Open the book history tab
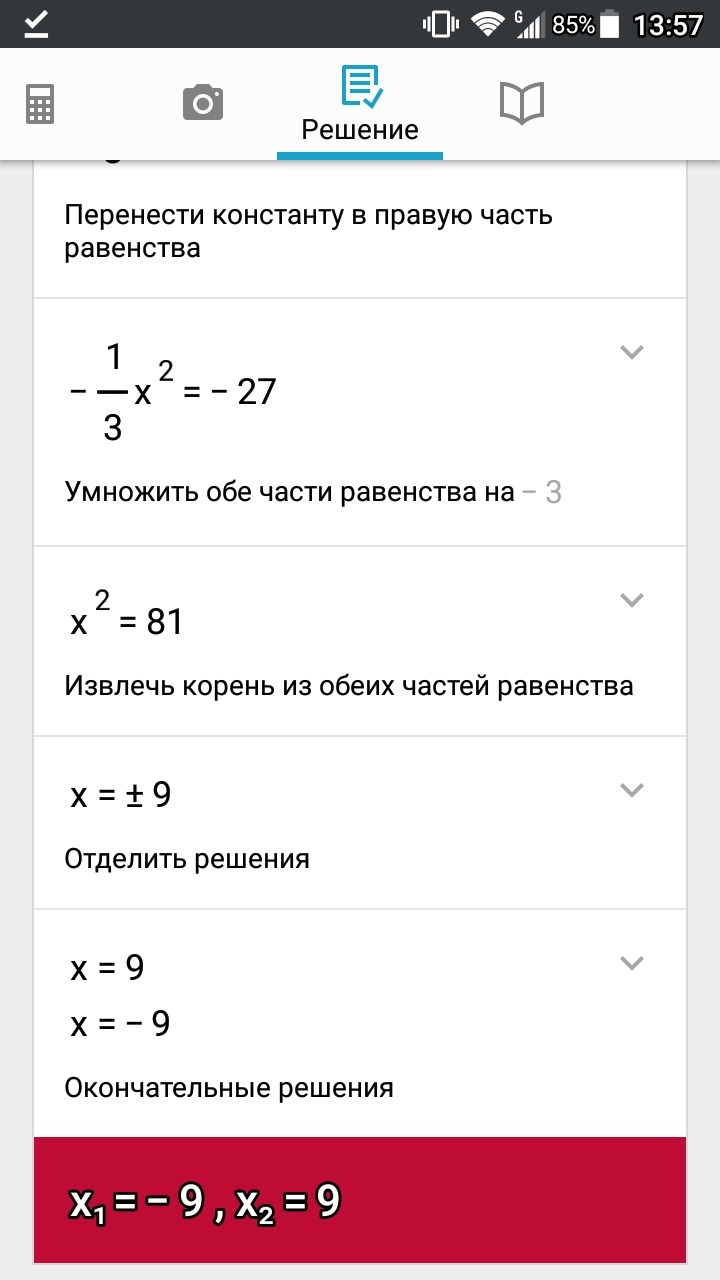720x1280 pixels. coord(521,103)
